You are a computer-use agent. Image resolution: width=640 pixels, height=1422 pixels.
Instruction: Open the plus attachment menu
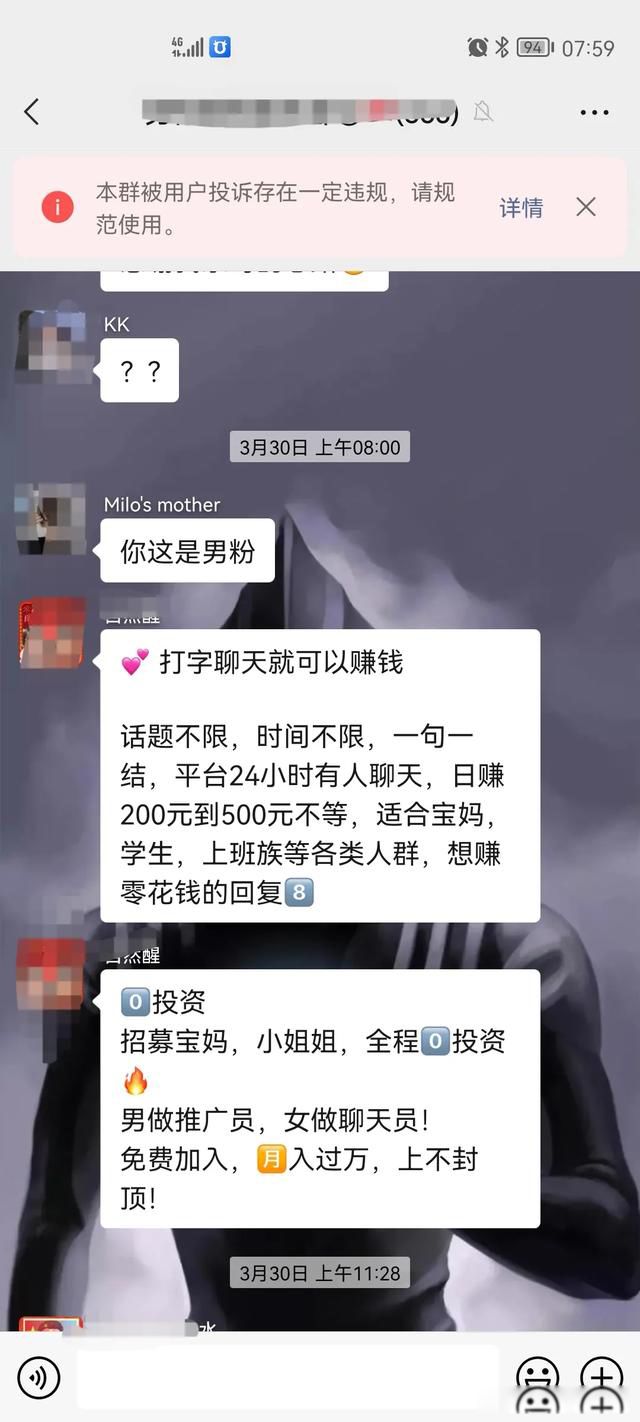point(601,1377)
